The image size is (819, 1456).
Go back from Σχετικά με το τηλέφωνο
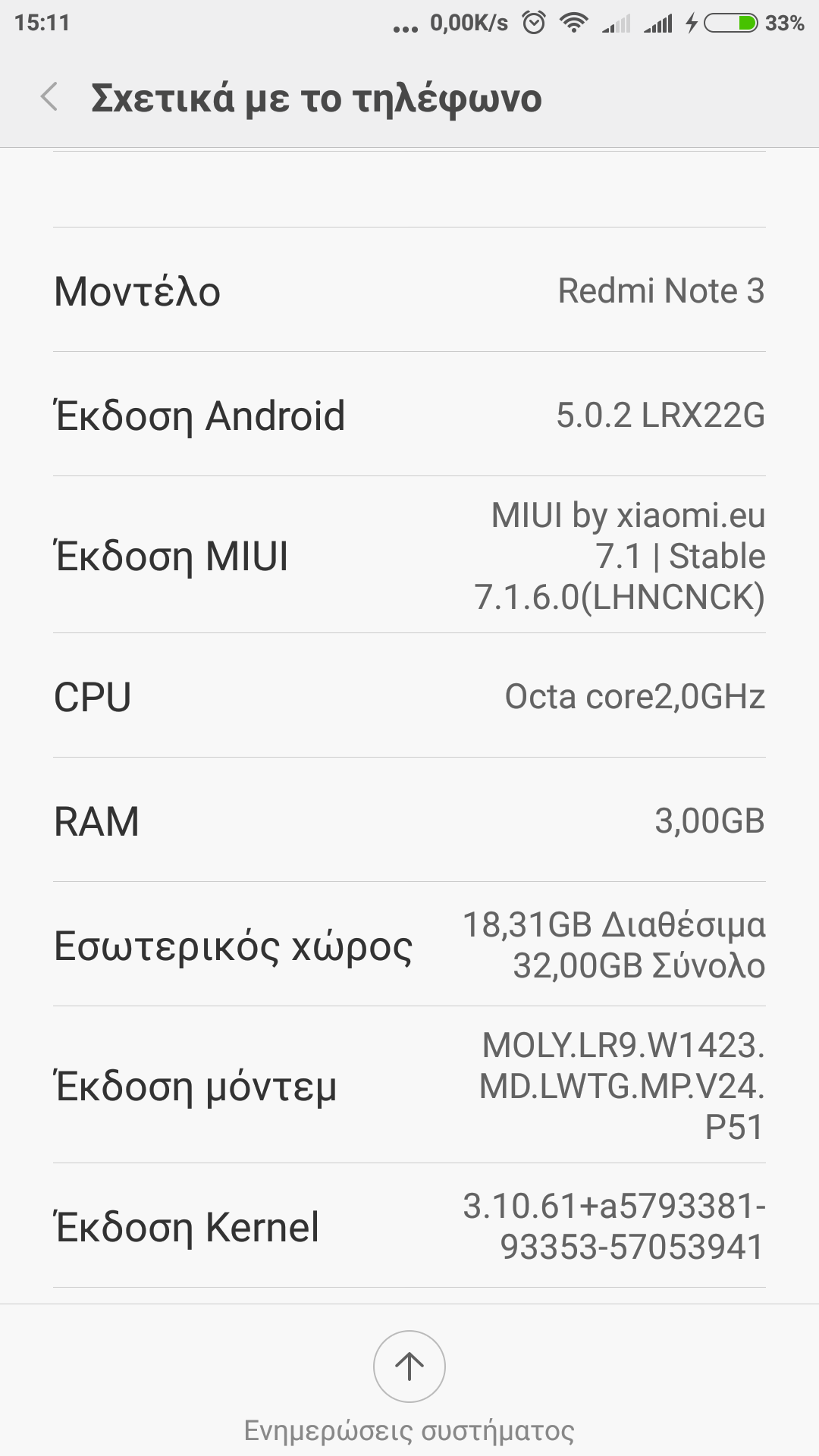point(50,98)
